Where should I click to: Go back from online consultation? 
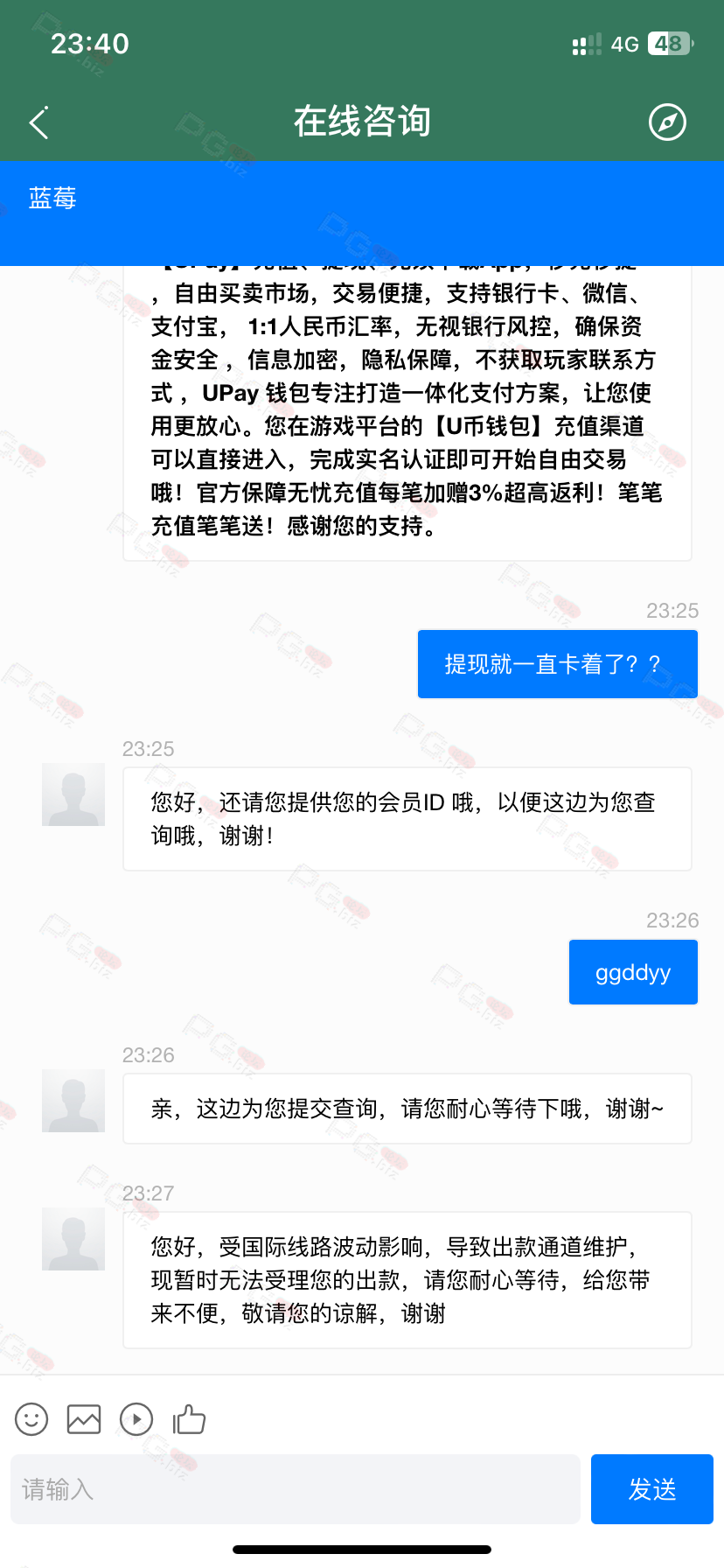coord(38,122)
